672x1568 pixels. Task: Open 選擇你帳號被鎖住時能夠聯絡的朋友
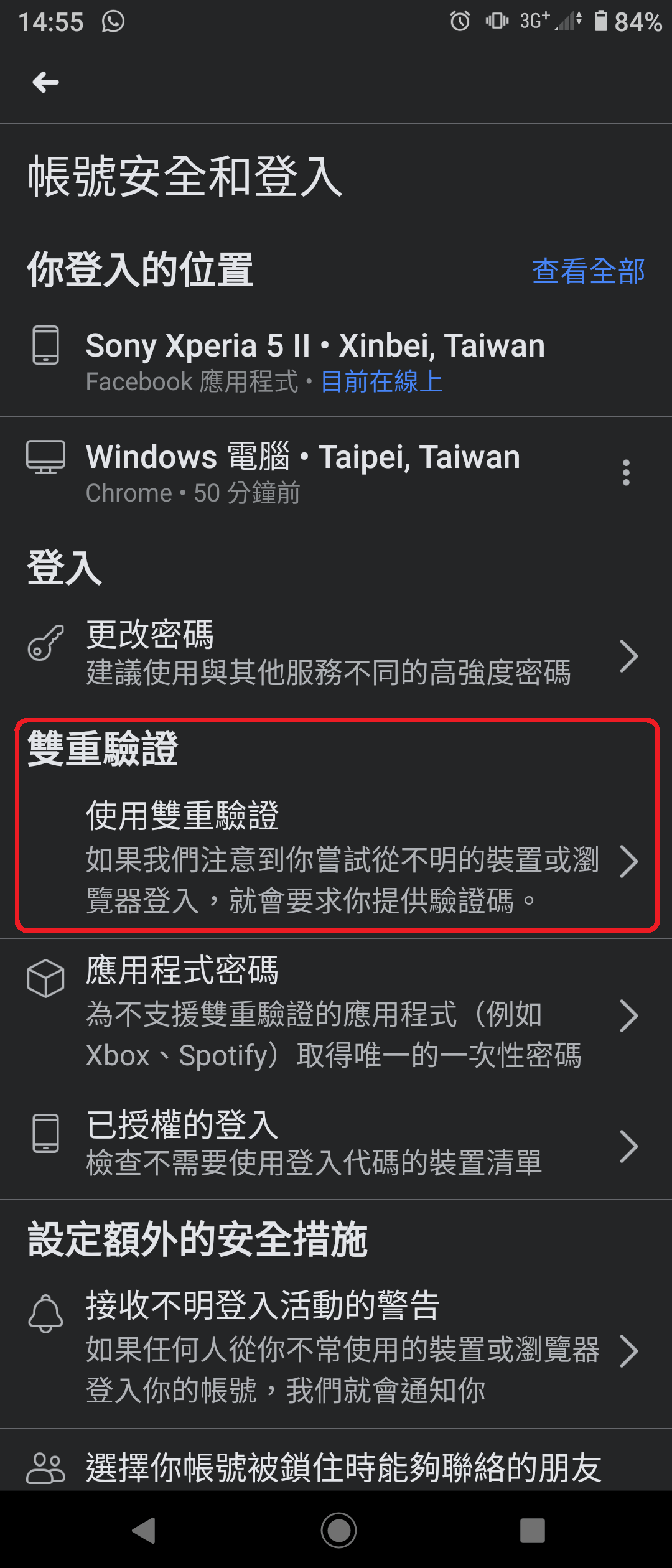pos(342,1467)
